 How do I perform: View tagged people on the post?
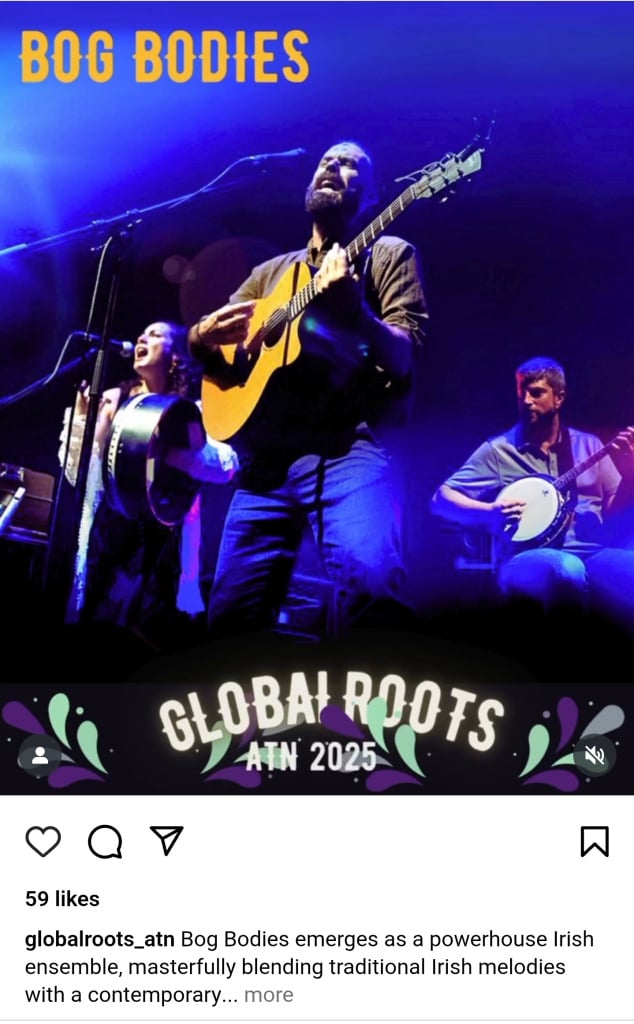pyautogui.click(x=40, y=756)
